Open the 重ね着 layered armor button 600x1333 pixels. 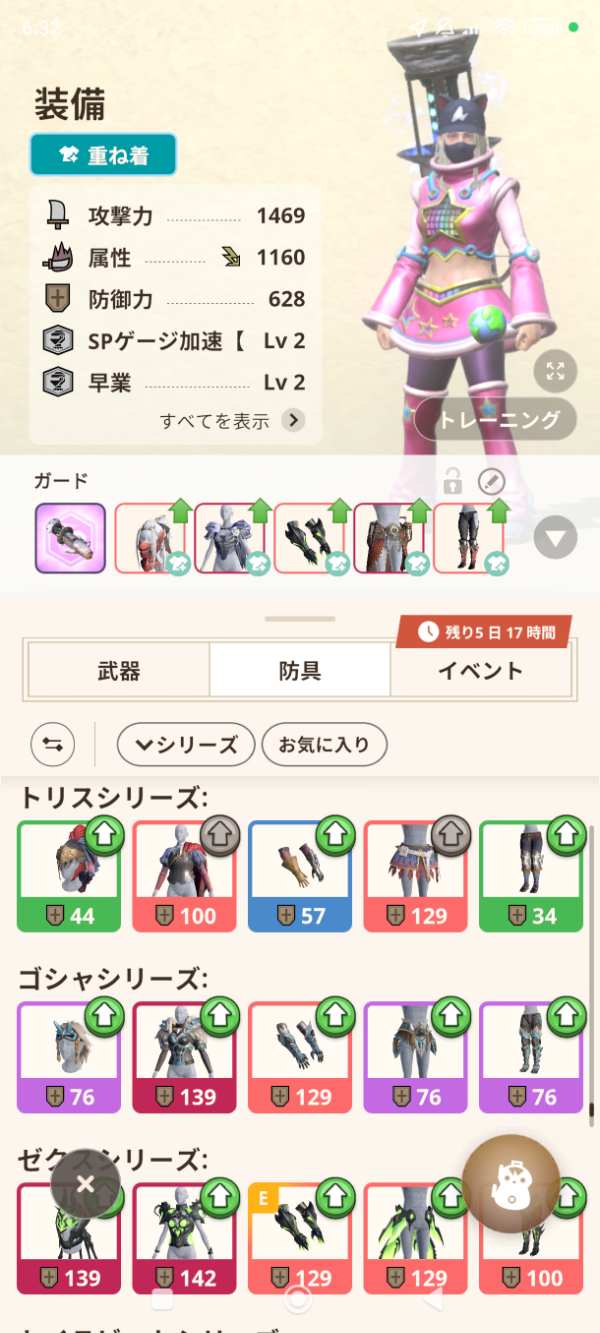tap(103, 154)
